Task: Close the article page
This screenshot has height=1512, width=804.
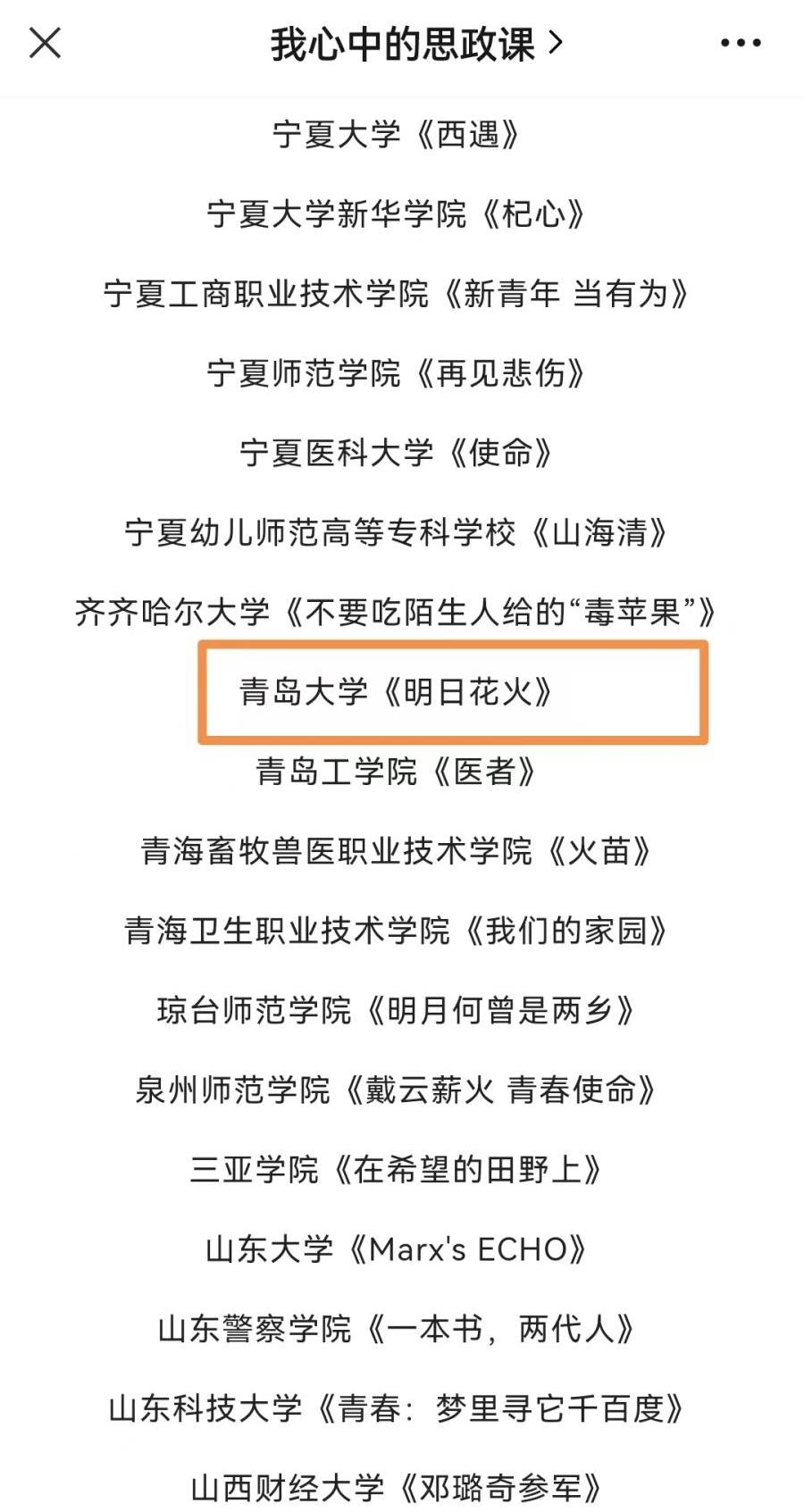Action: point(45,42)
